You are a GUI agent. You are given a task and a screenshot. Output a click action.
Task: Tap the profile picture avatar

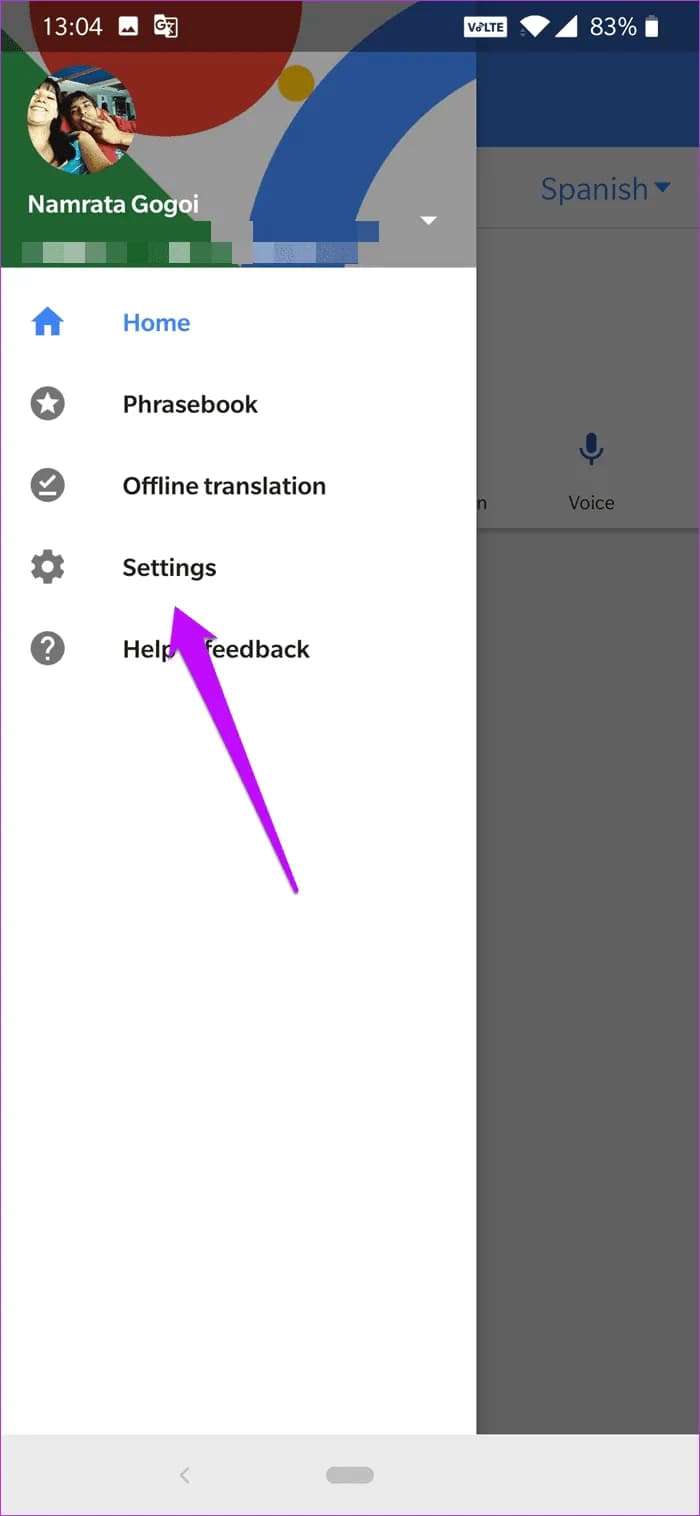[x=81, y=121]
